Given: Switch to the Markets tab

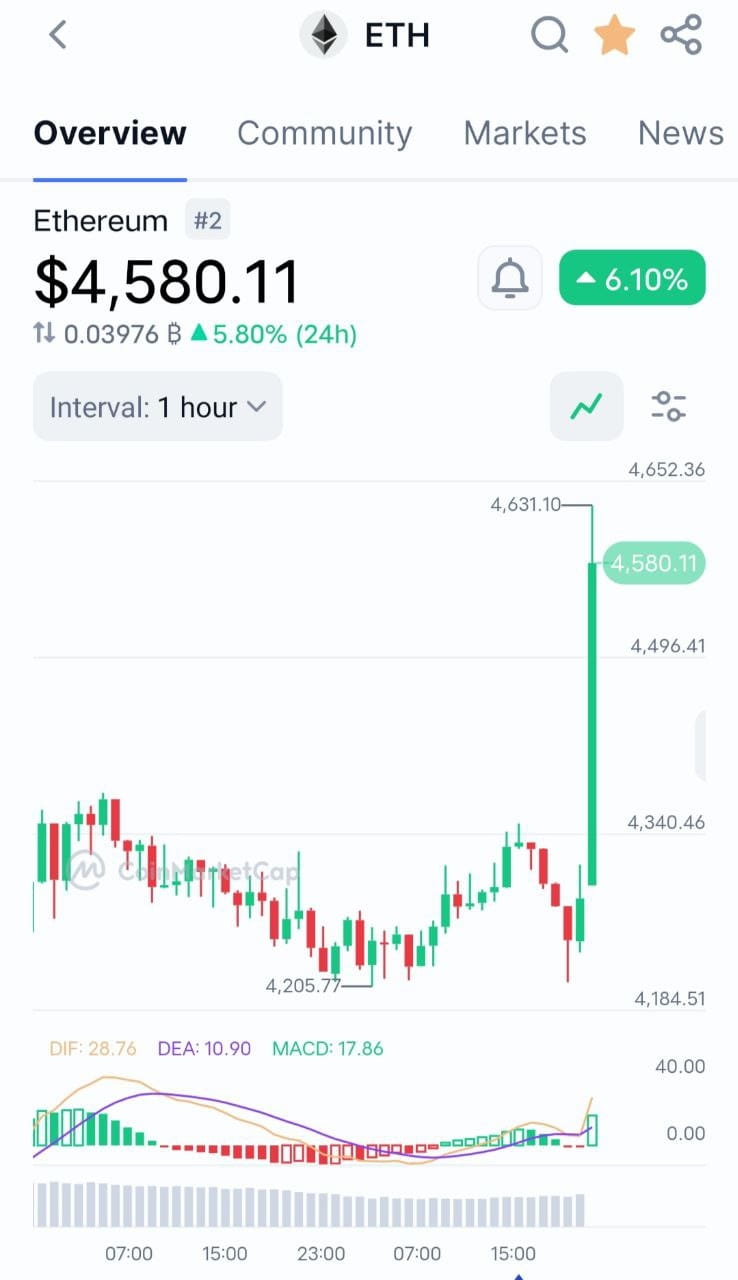Looking at the screenshot, I should (525, 133).
